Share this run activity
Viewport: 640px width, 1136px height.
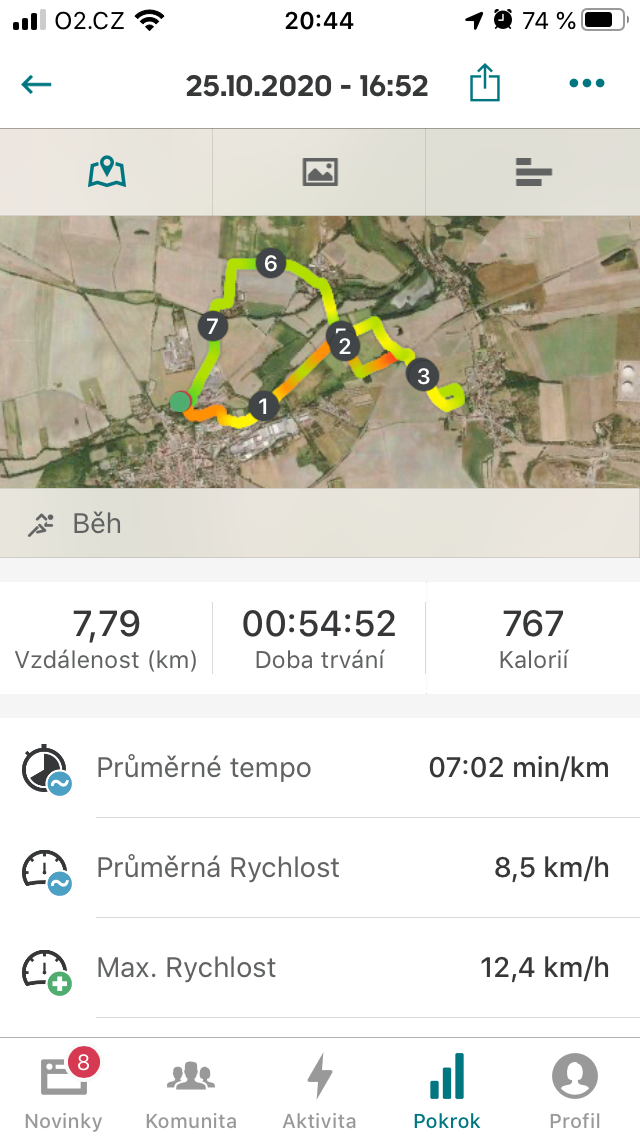tap(485, 82)
